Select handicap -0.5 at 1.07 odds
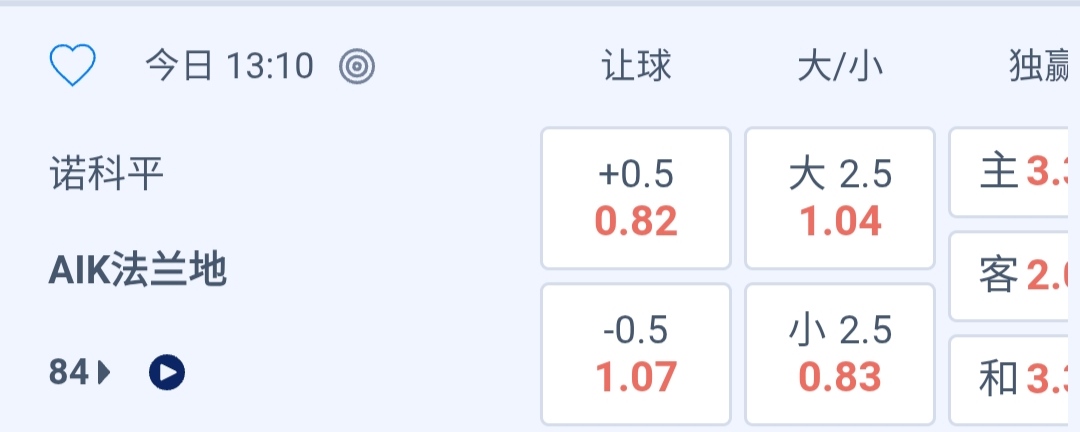Viewport: 1080px width, 432px height. [x=636, y=354]
